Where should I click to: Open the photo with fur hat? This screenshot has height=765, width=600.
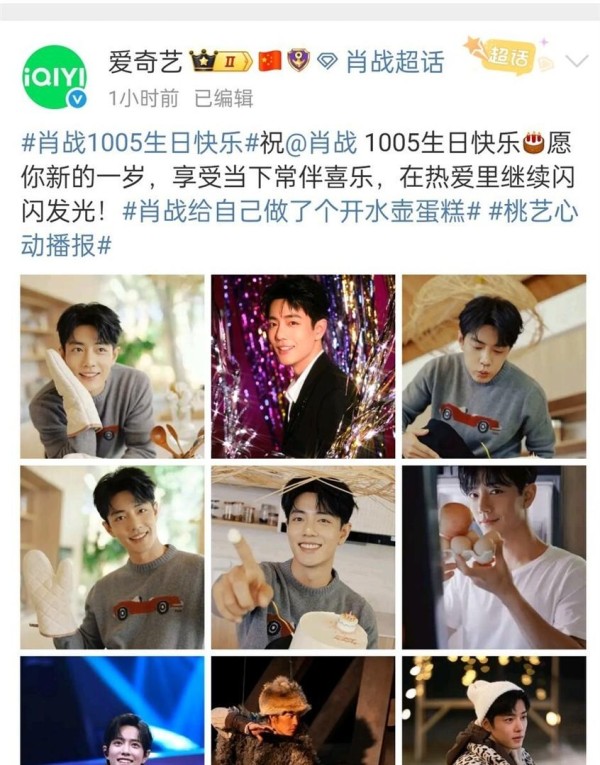click(x=303, y=710)
